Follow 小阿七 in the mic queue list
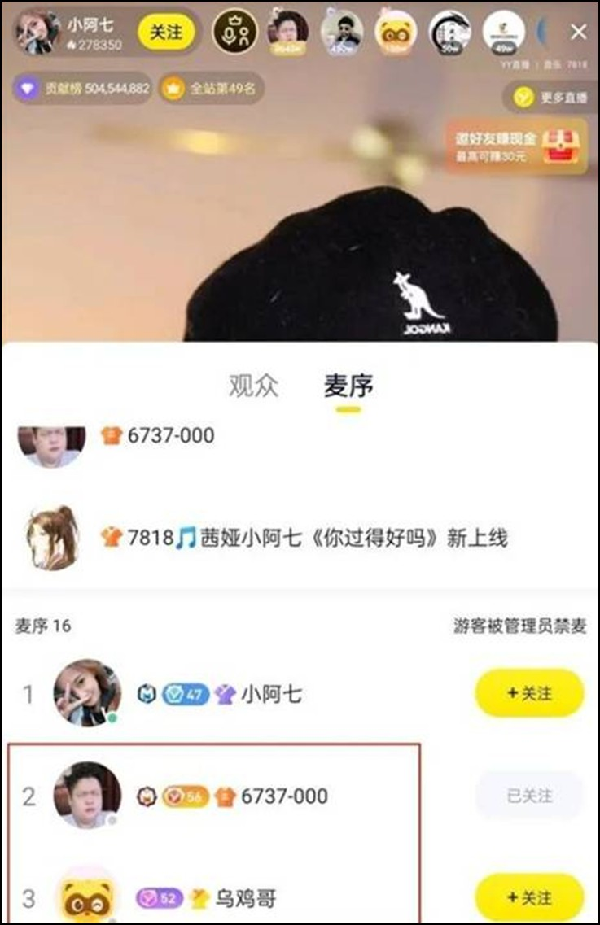The width and height of the screenshot is (600, 925). (x=529, y=693)
